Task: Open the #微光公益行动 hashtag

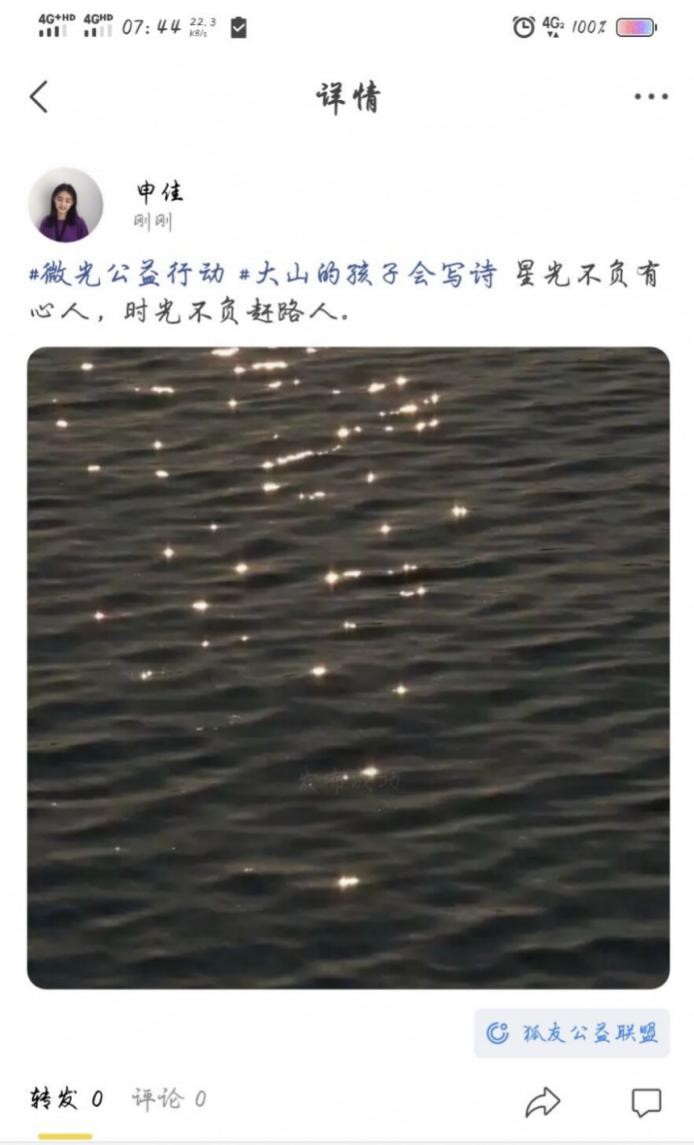Action: [127, 275]
